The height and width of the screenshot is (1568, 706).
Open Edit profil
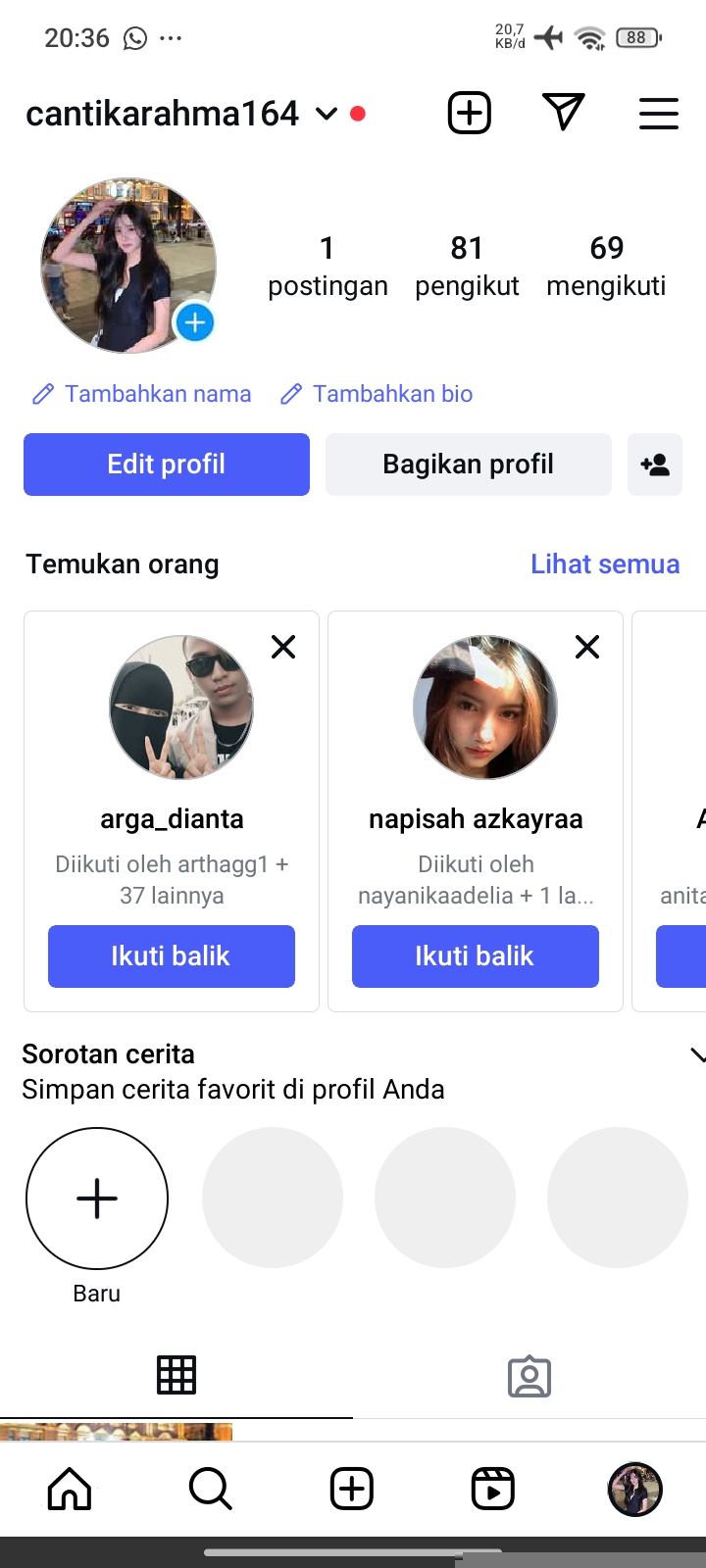click(x=167, y=465)
